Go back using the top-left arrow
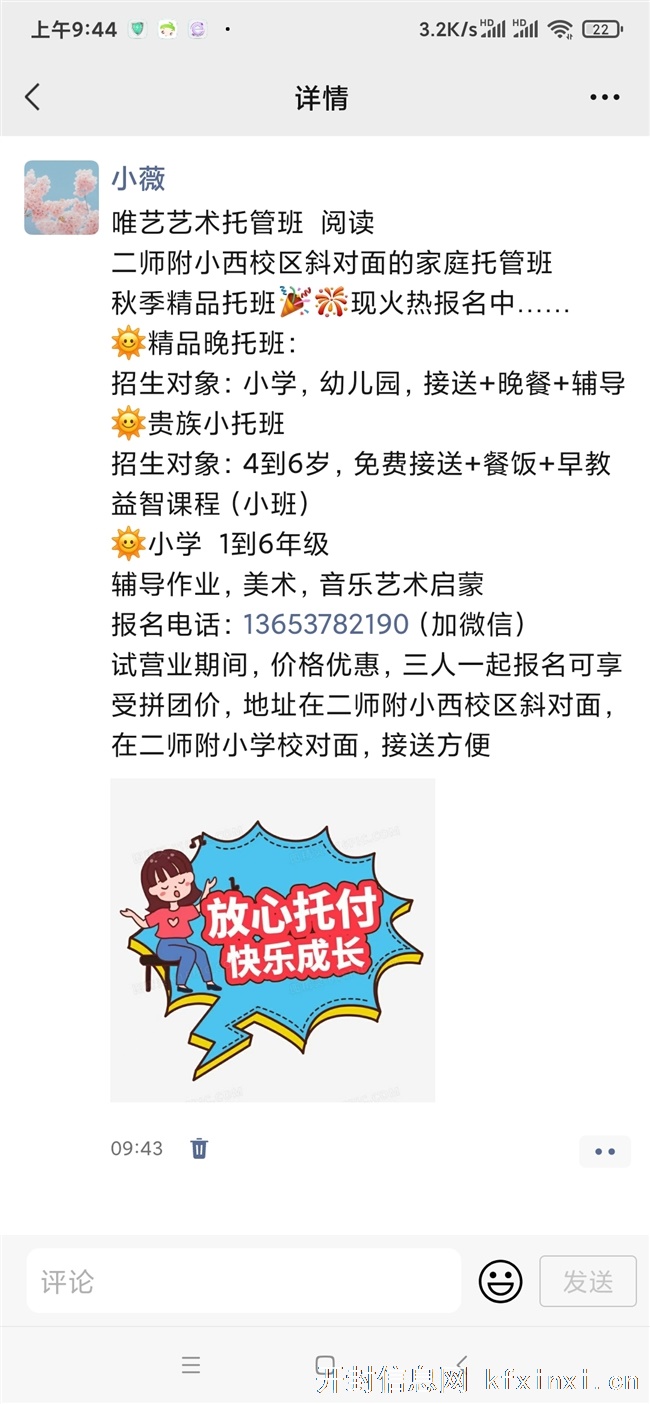 pyautogui.click(x=33, y=97)
